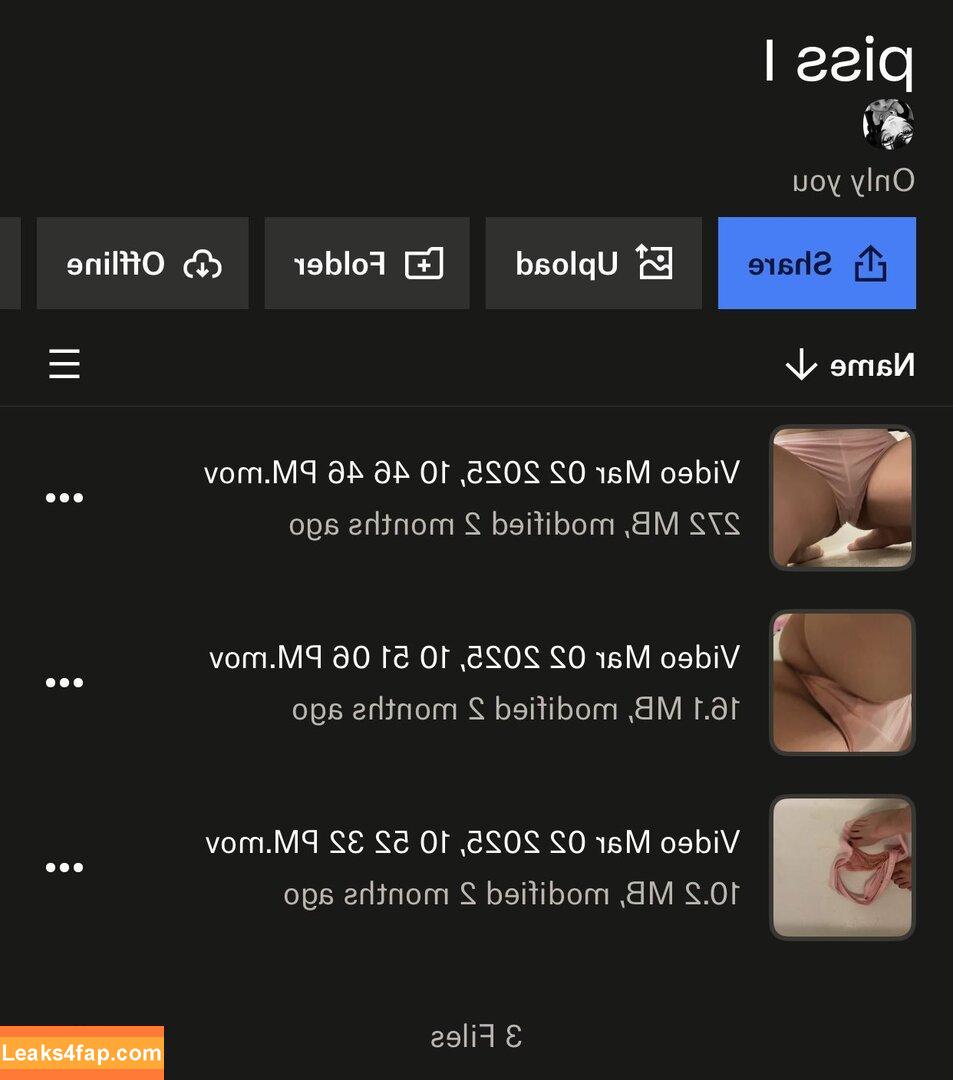Switch the list view layout icon
Viewport: 953px width, 1080px height.
(64, 364)
